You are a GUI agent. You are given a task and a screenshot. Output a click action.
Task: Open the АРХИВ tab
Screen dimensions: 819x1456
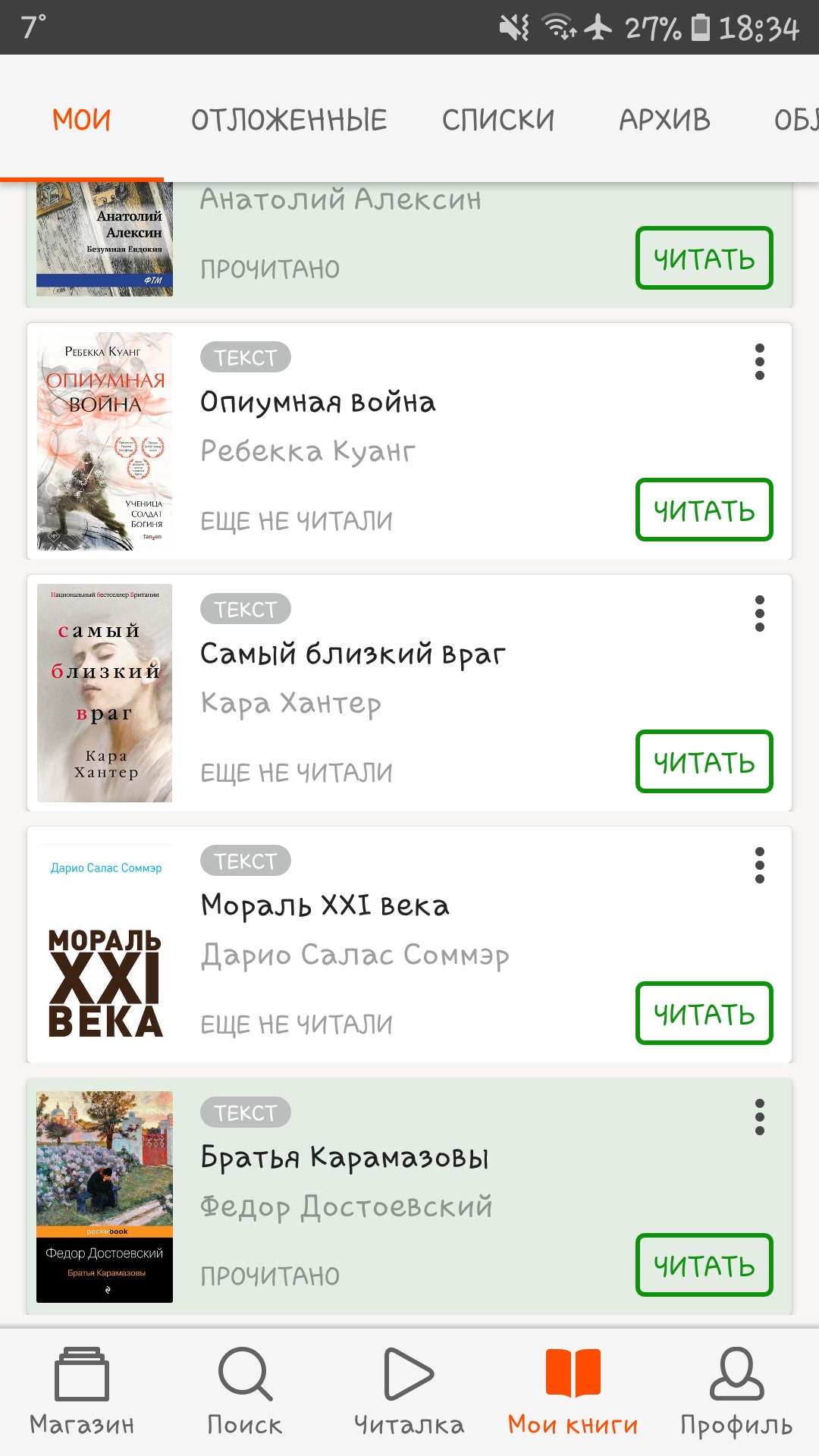pos(664,120)
